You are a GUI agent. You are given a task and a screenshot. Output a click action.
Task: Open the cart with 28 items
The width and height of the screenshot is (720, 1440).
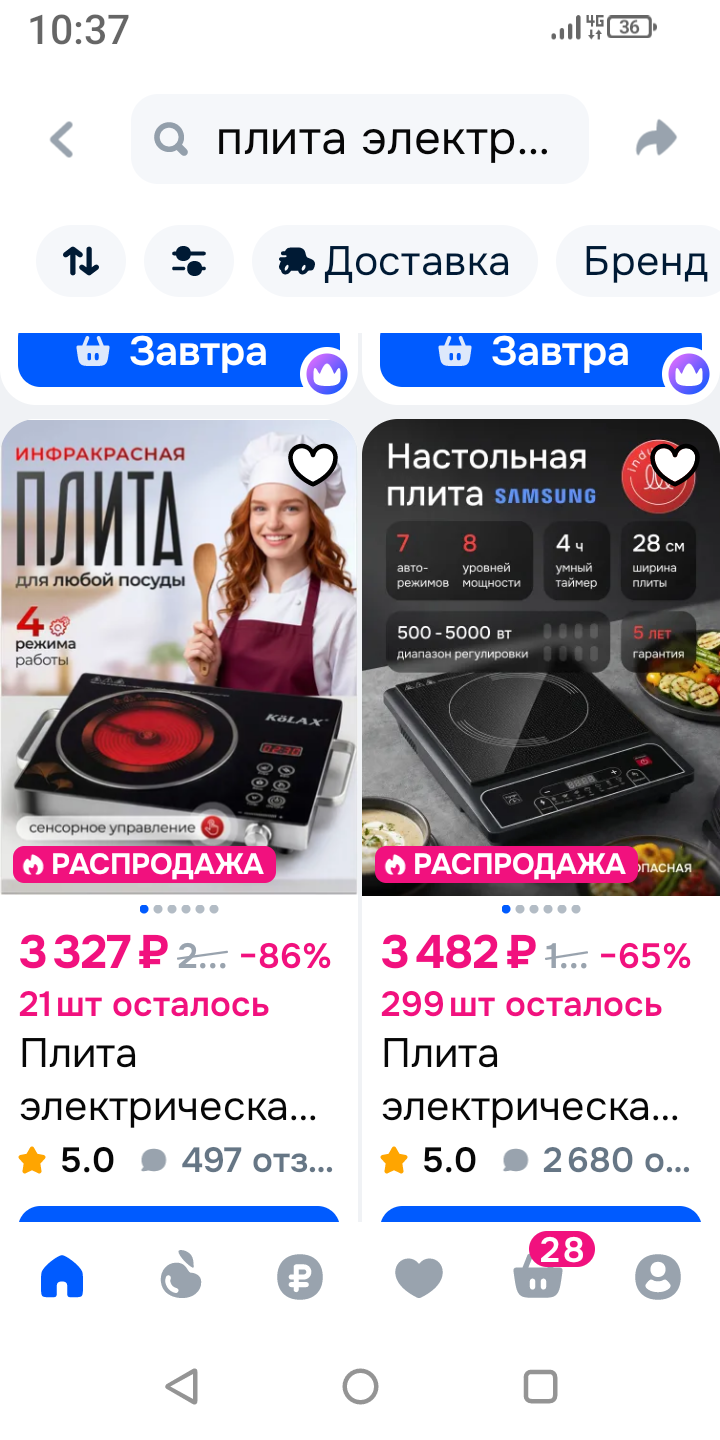(540, 1275)
